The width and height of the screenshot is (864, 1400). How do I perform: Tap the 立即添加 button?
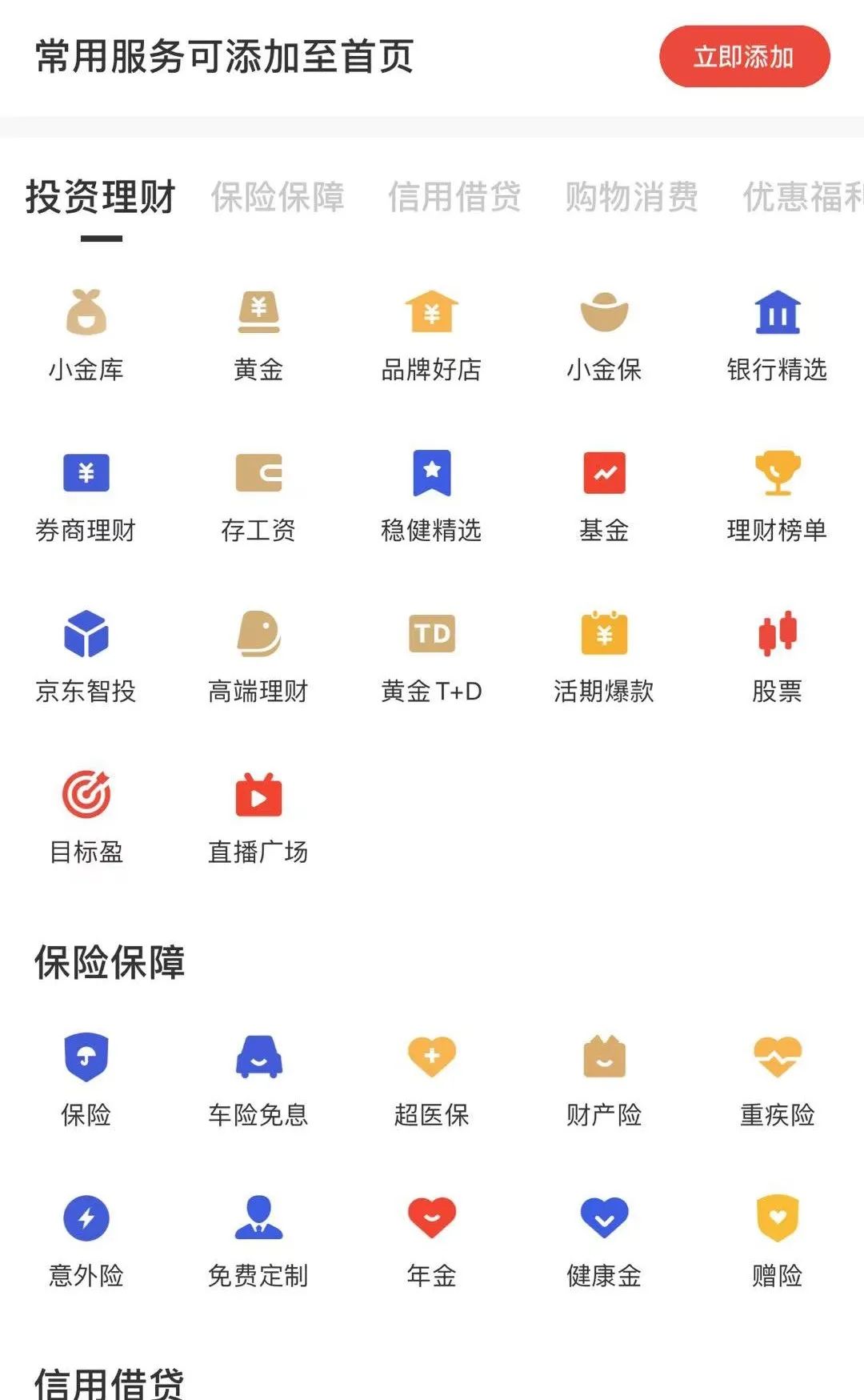(744, 57)
